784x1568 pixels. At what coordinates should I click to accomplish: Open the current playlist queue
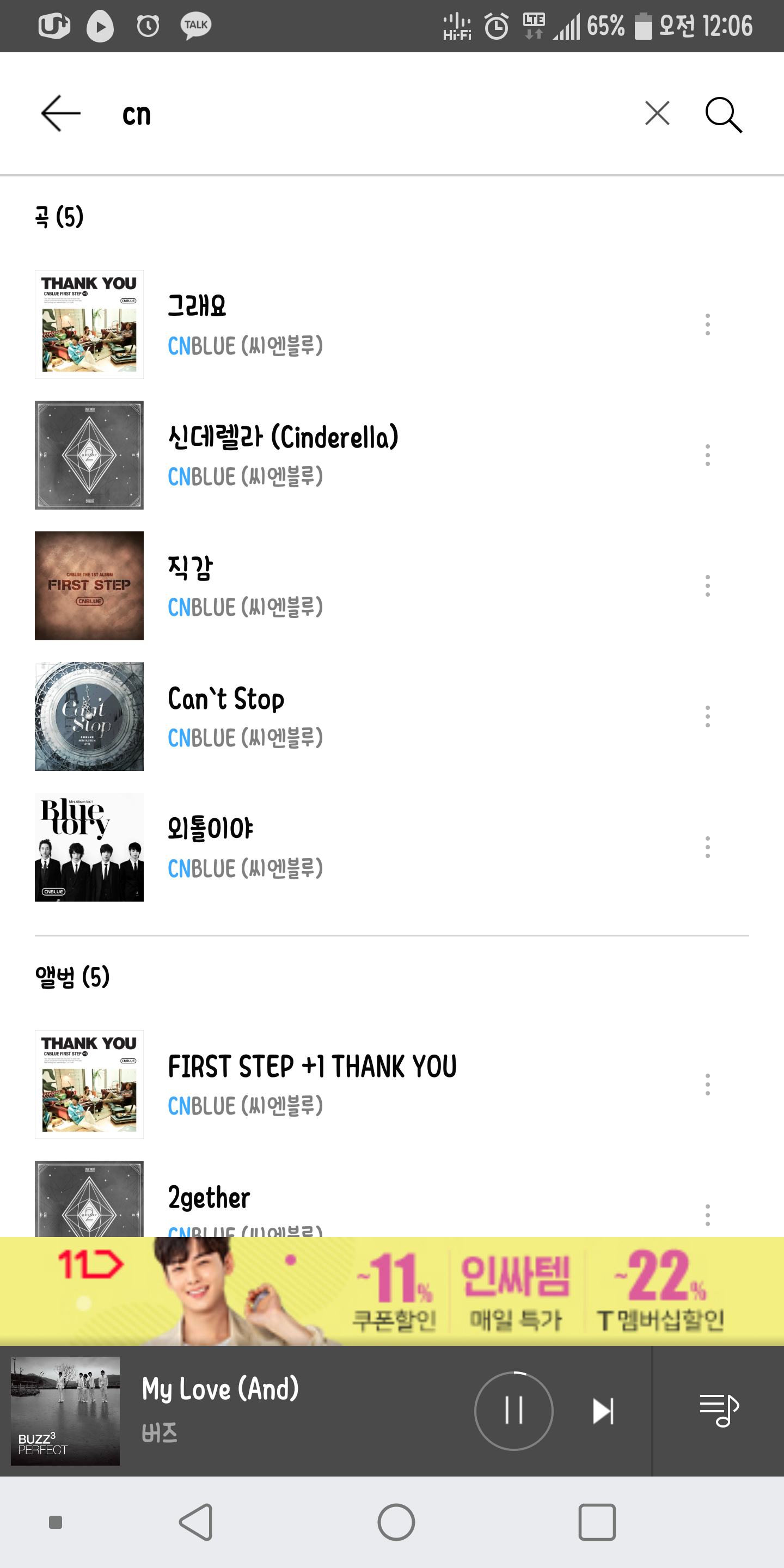pyautogui.click(x=719, y=1410)
